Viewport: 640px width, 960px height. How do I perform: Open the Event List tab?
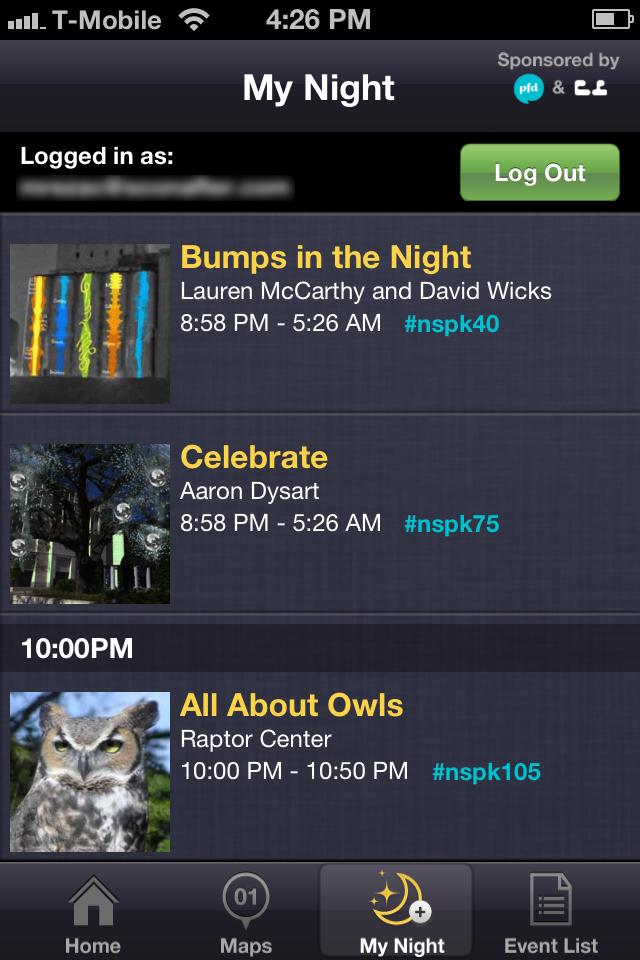click(x=550, y=912)
